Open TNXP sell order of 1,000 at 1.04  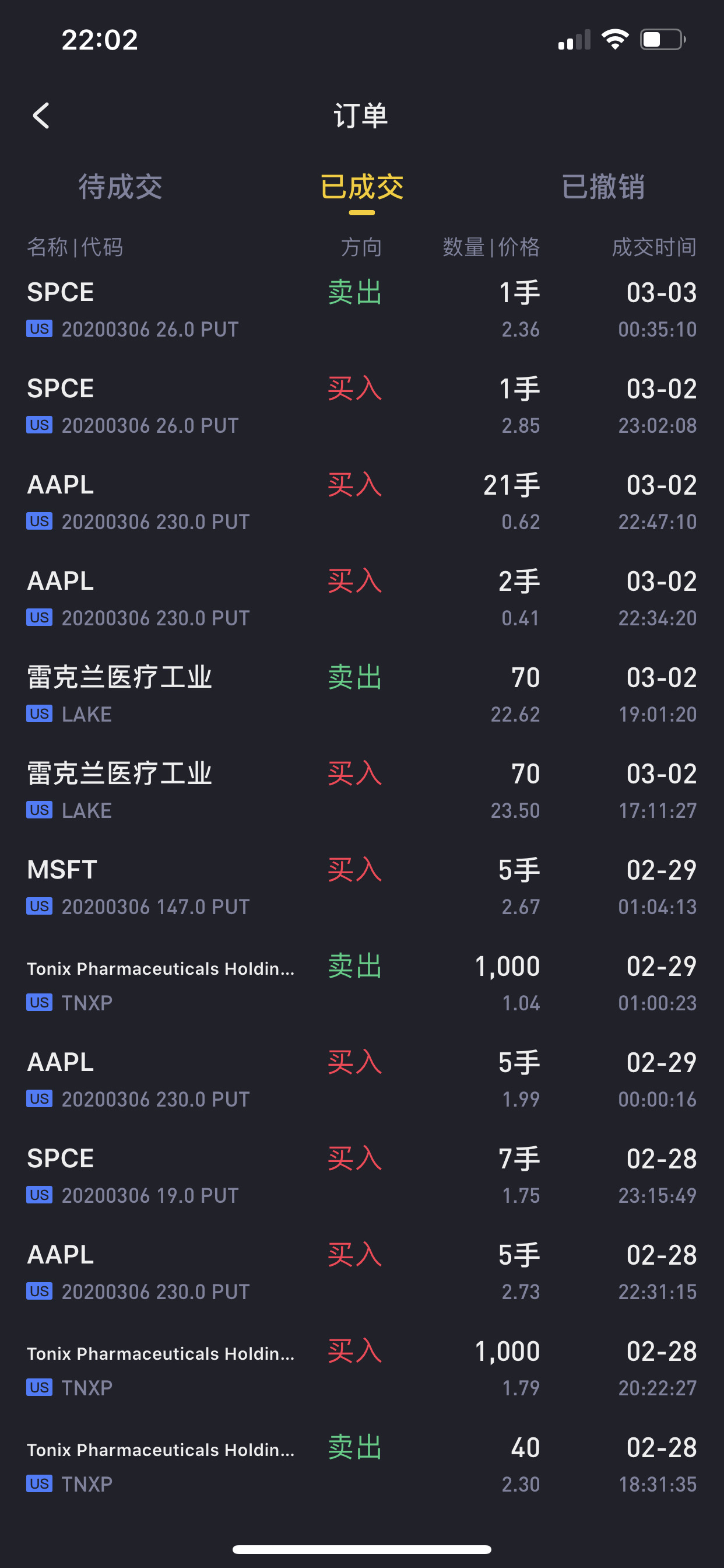[362, 983]
